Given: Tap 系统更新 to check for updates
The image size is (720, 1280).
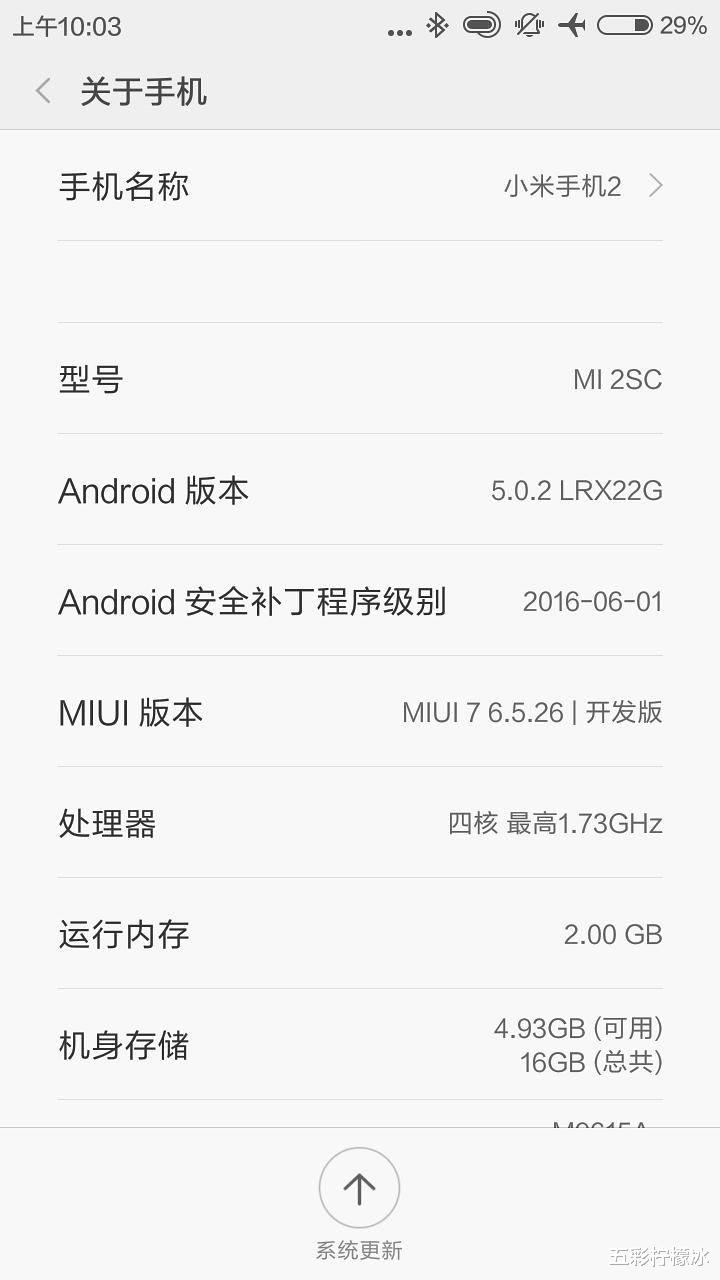Looking at the screenshot, I should (x=359, y=1251).
